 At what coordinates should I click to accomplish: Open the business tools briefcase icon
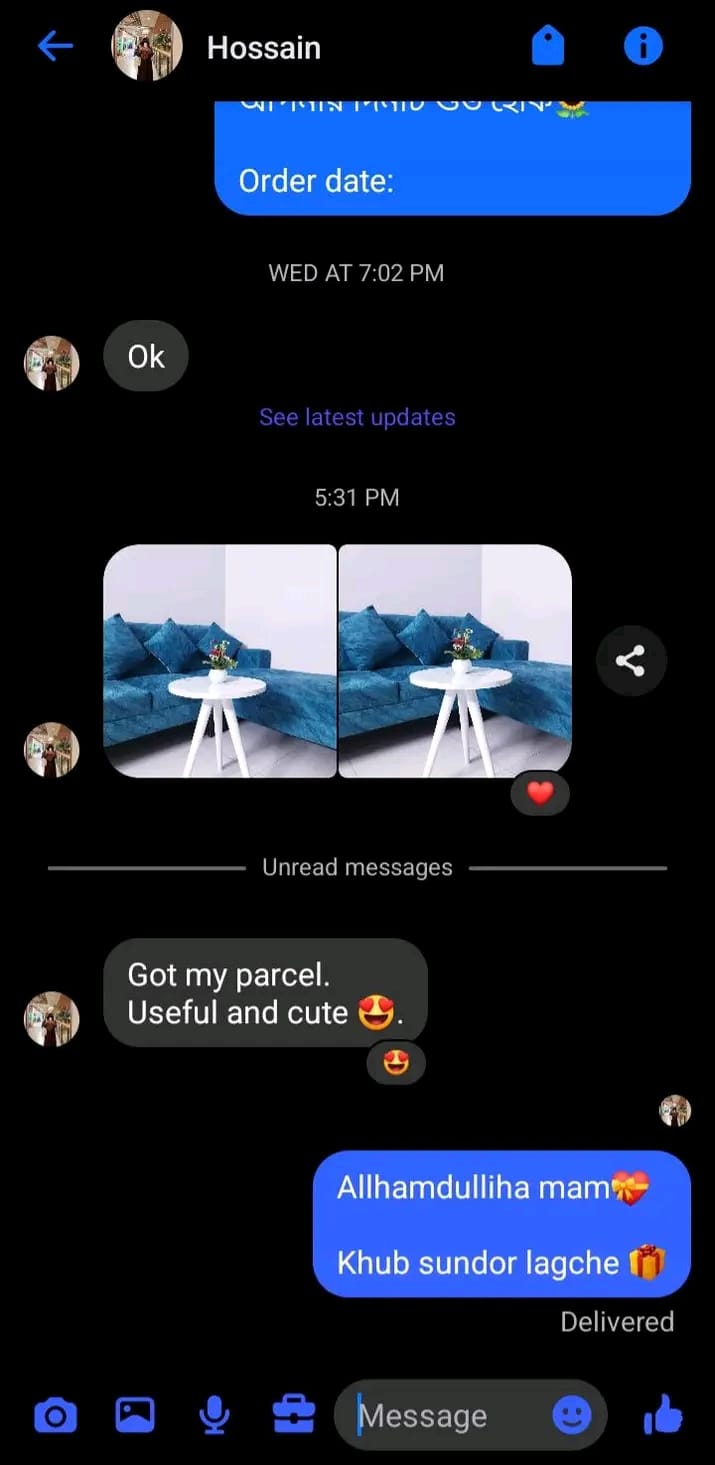pos(294,1414)
